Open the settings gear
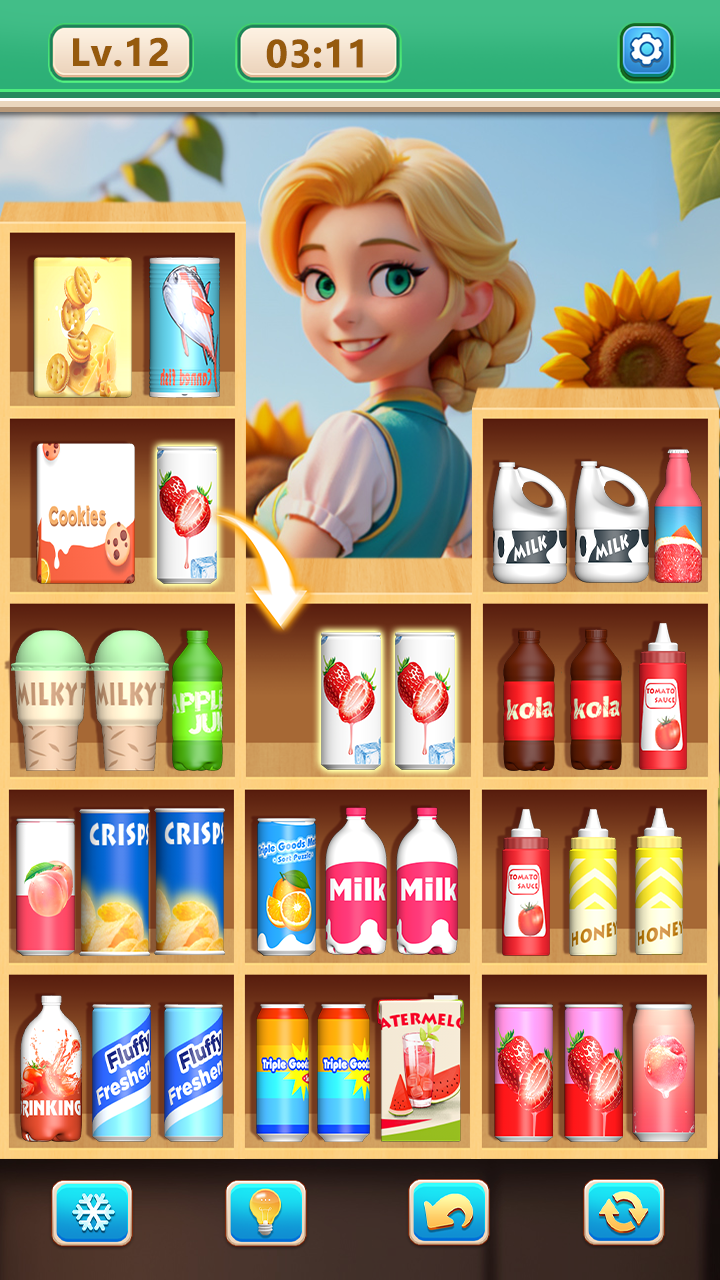Image resolution: width=720 pixels, height=1280 pixels. pyautogui.click(x=646, y=49)
